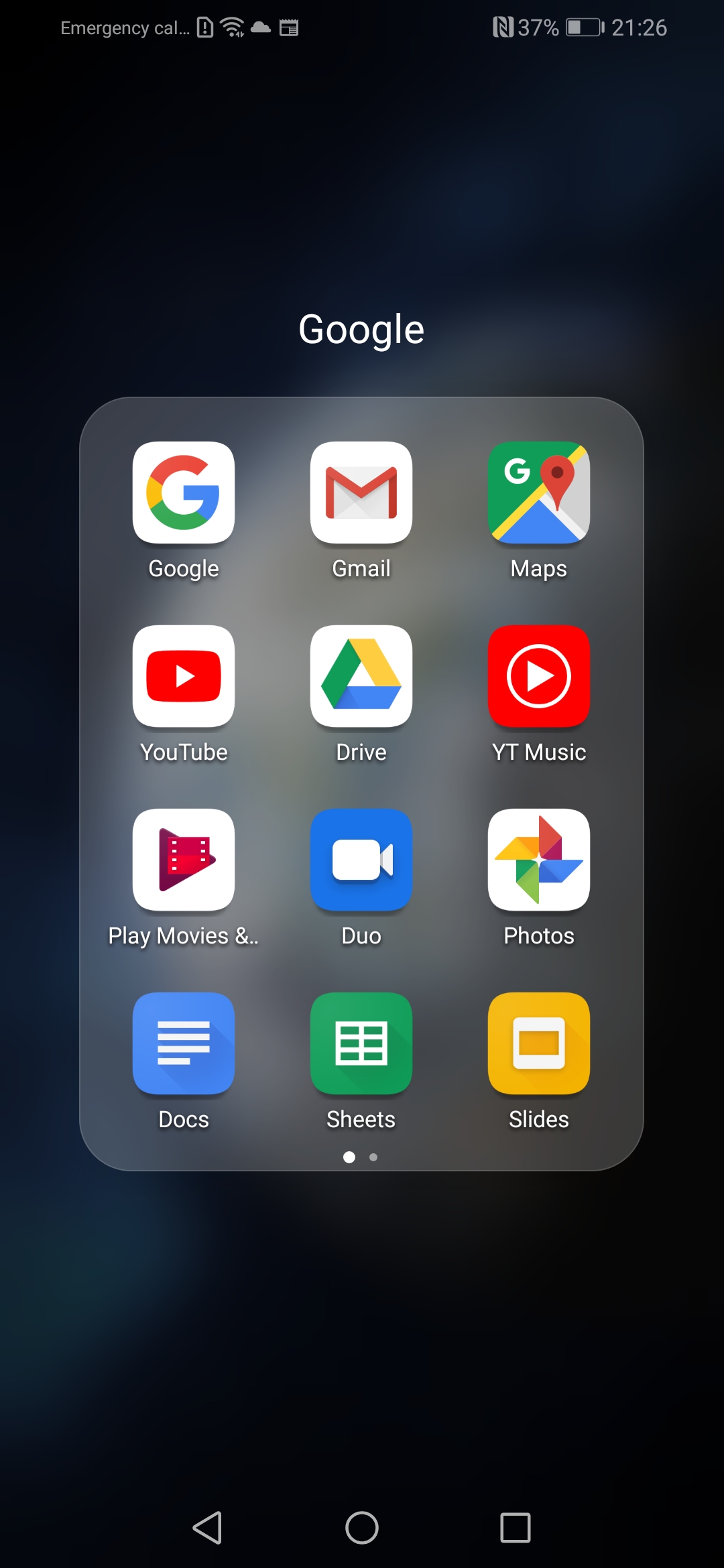Rename the Google folder title

pyautogui.click(x=361, y=330)
